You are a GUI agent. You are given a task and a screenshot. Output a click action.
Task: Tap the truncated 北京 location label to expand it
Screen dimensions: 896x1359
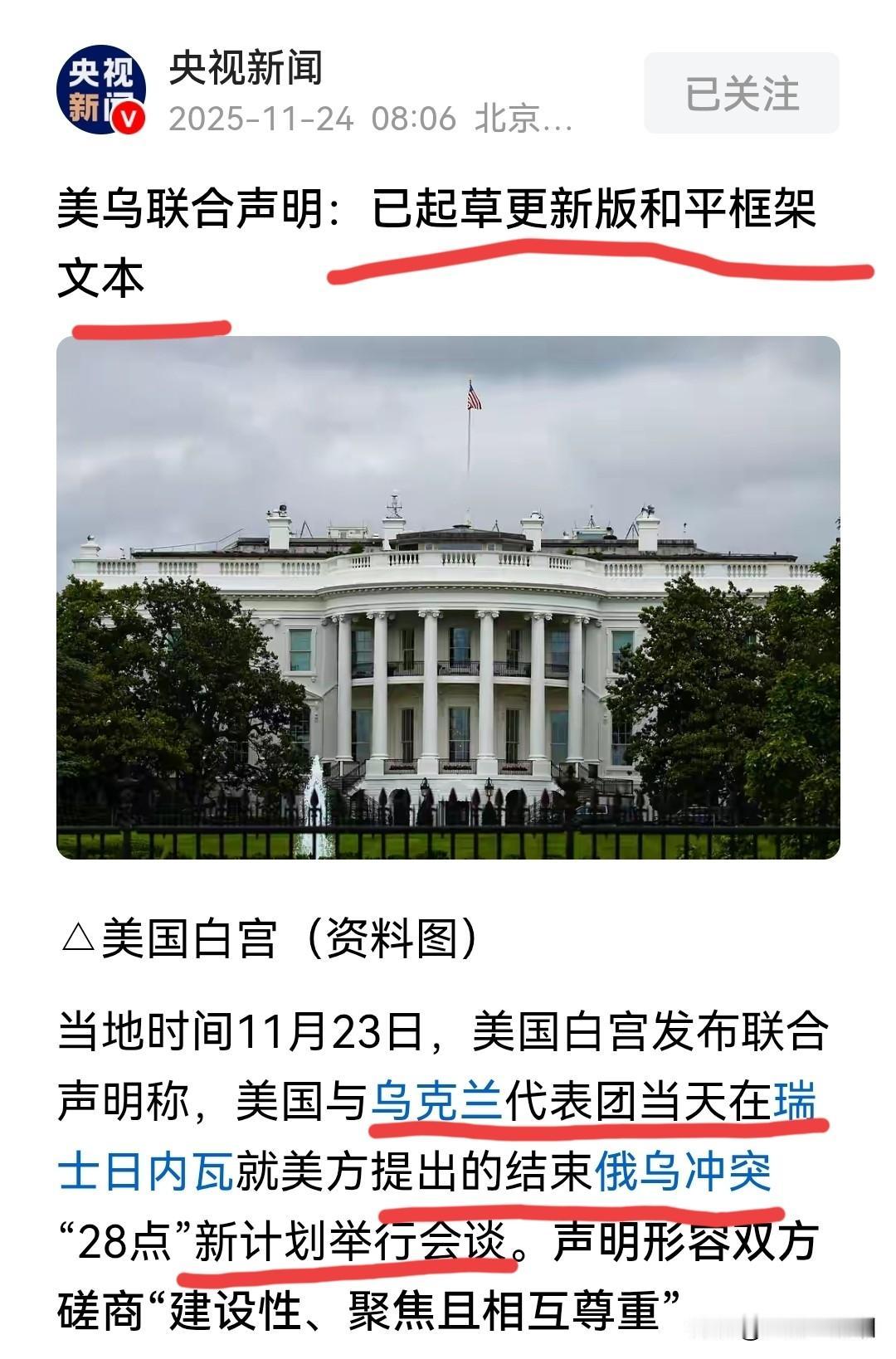click(523, 121)
